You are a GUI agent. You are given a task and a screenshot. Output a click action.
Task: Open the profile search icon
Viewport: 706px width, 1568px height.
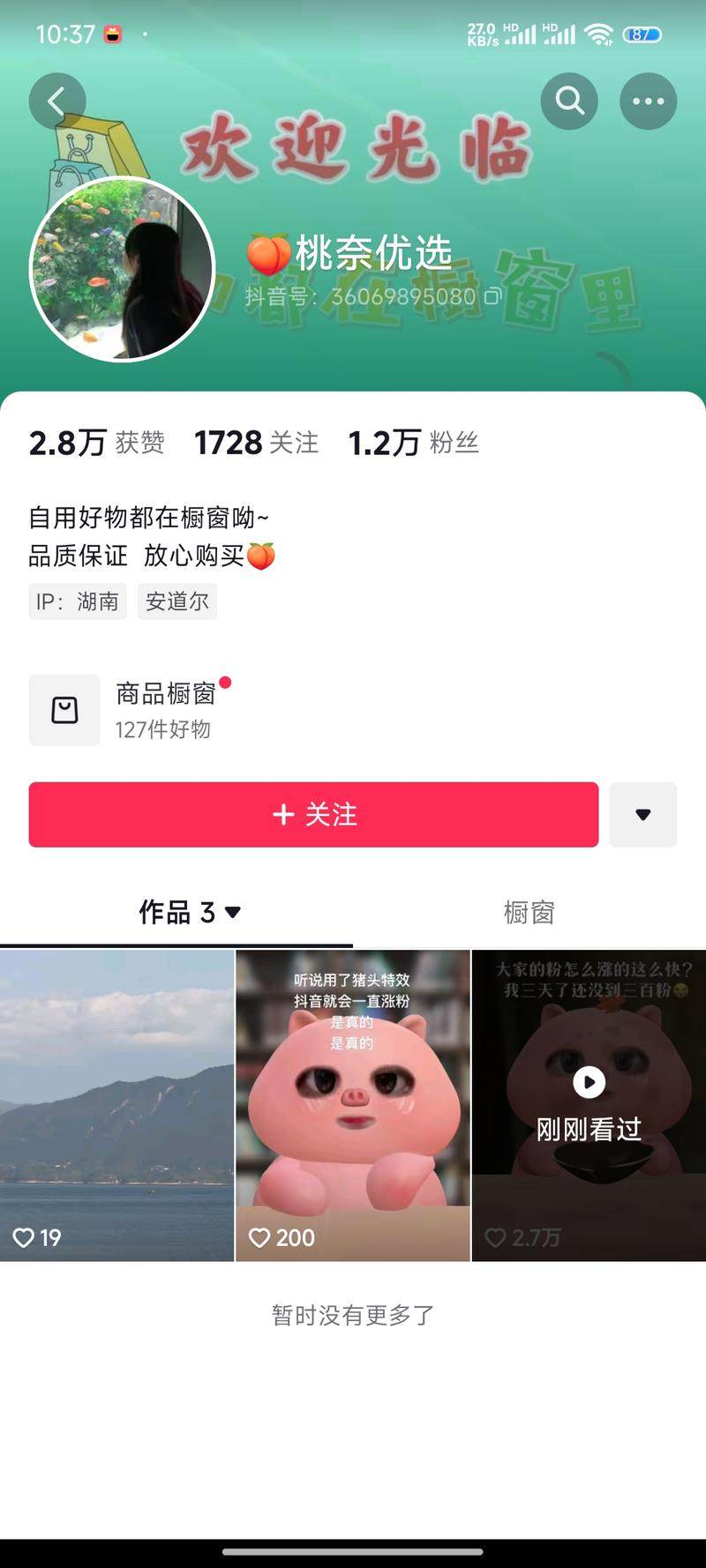click(569, 101)
